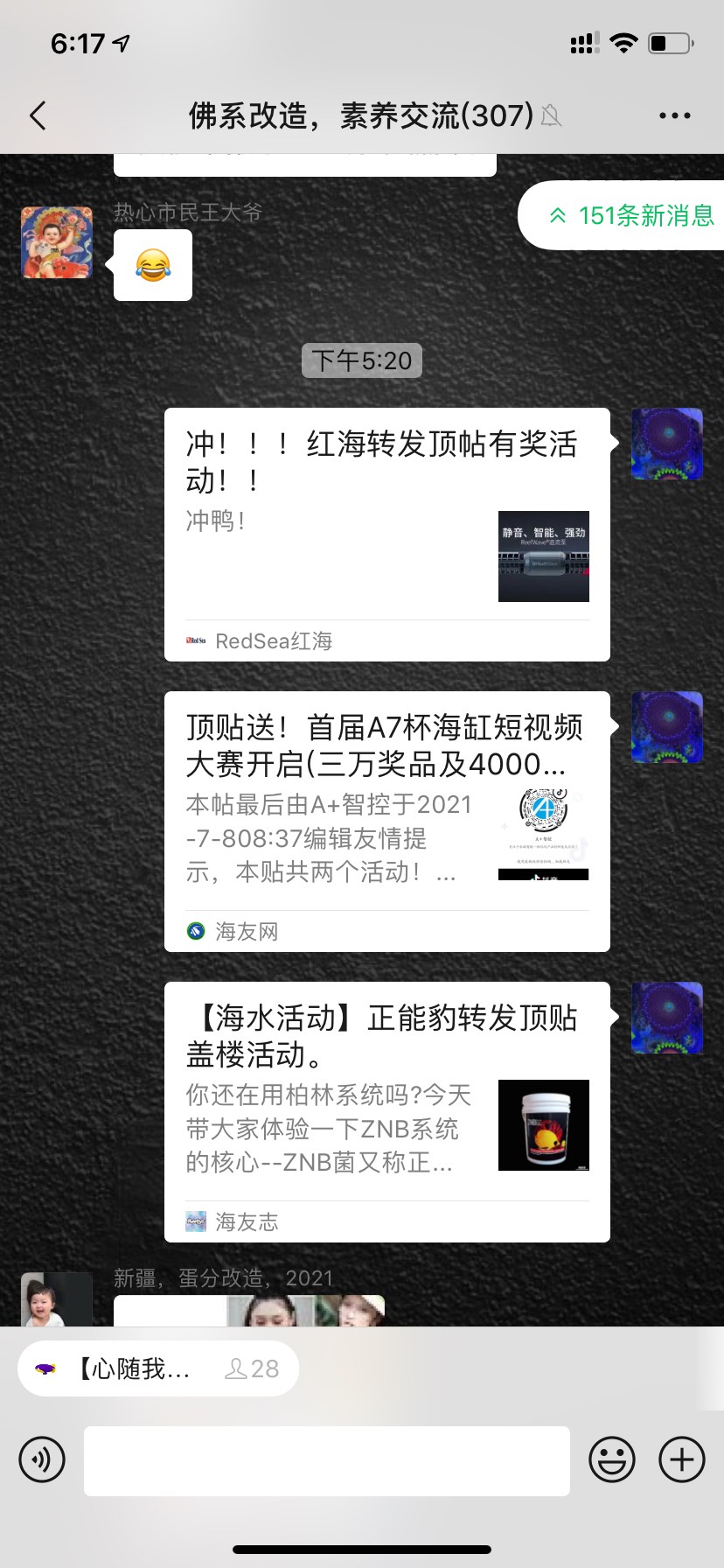Open the chat's three-dot menu
The height and width of the screenshot is (1568, 724).
(674, 115)
